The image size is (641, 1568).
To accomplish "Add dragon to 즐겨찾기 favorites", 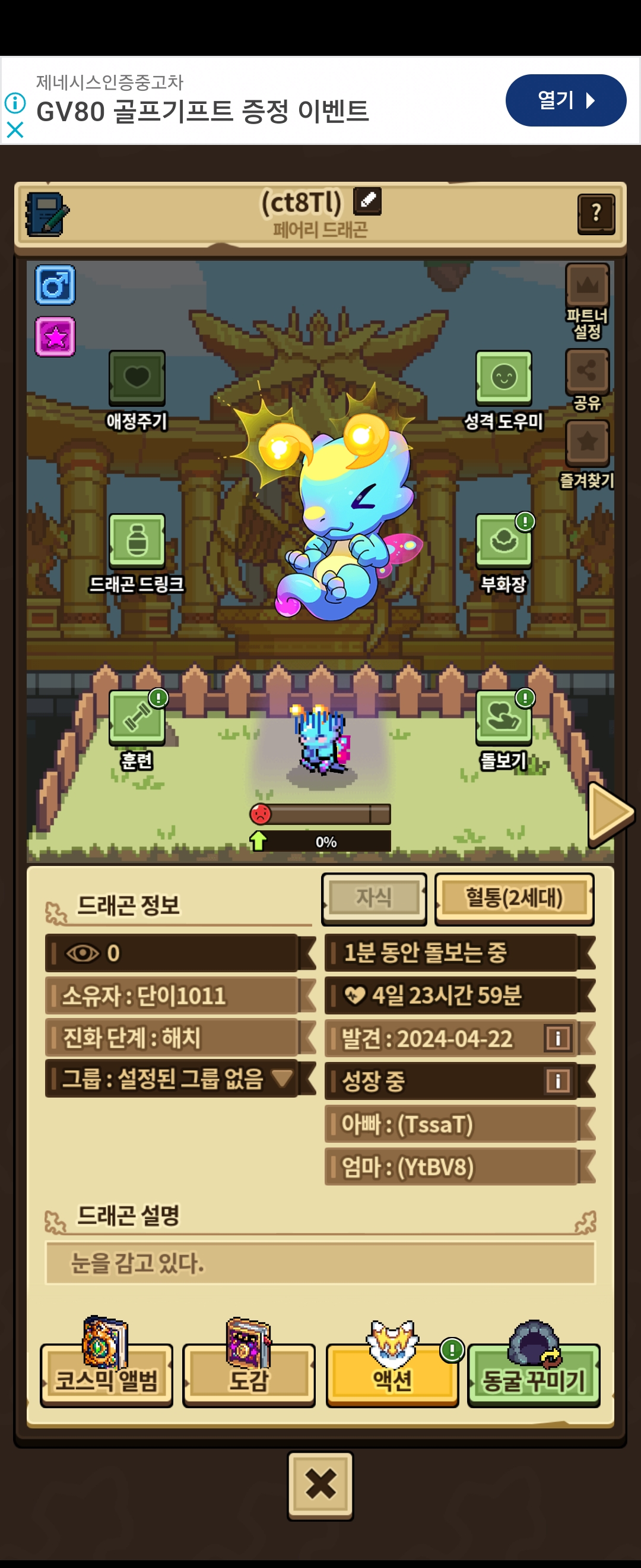I will 587,443.
